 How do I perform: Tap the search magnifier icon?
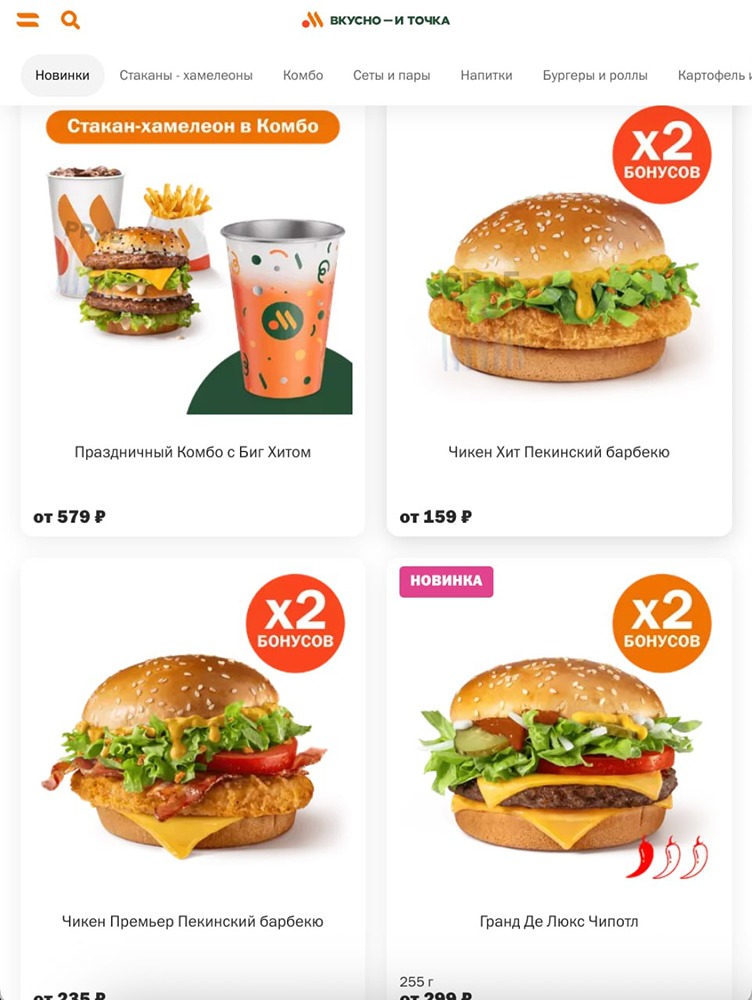pyautogui.click(x=70, y=20)
